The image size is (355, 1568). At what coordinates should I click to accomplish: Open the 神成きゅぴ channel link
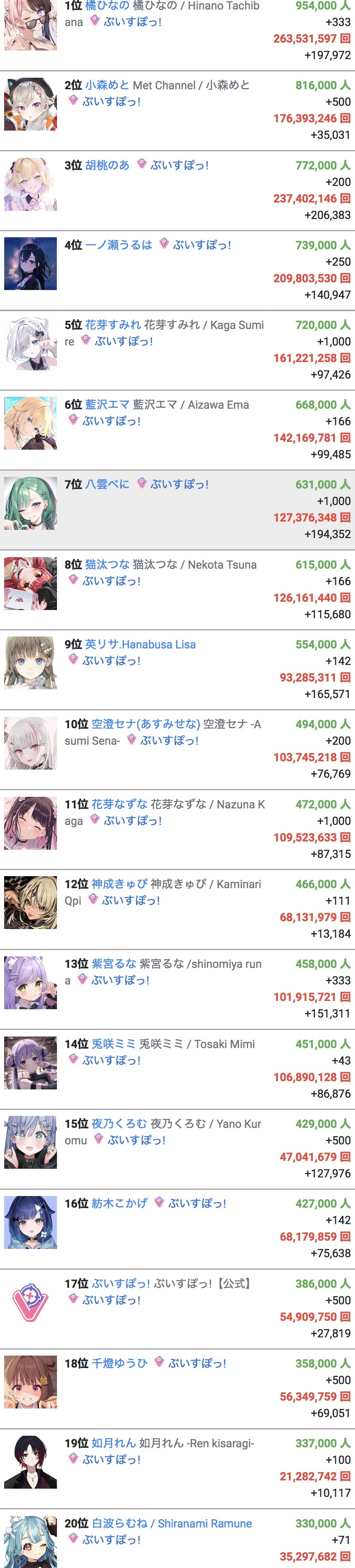coord(119,884)
